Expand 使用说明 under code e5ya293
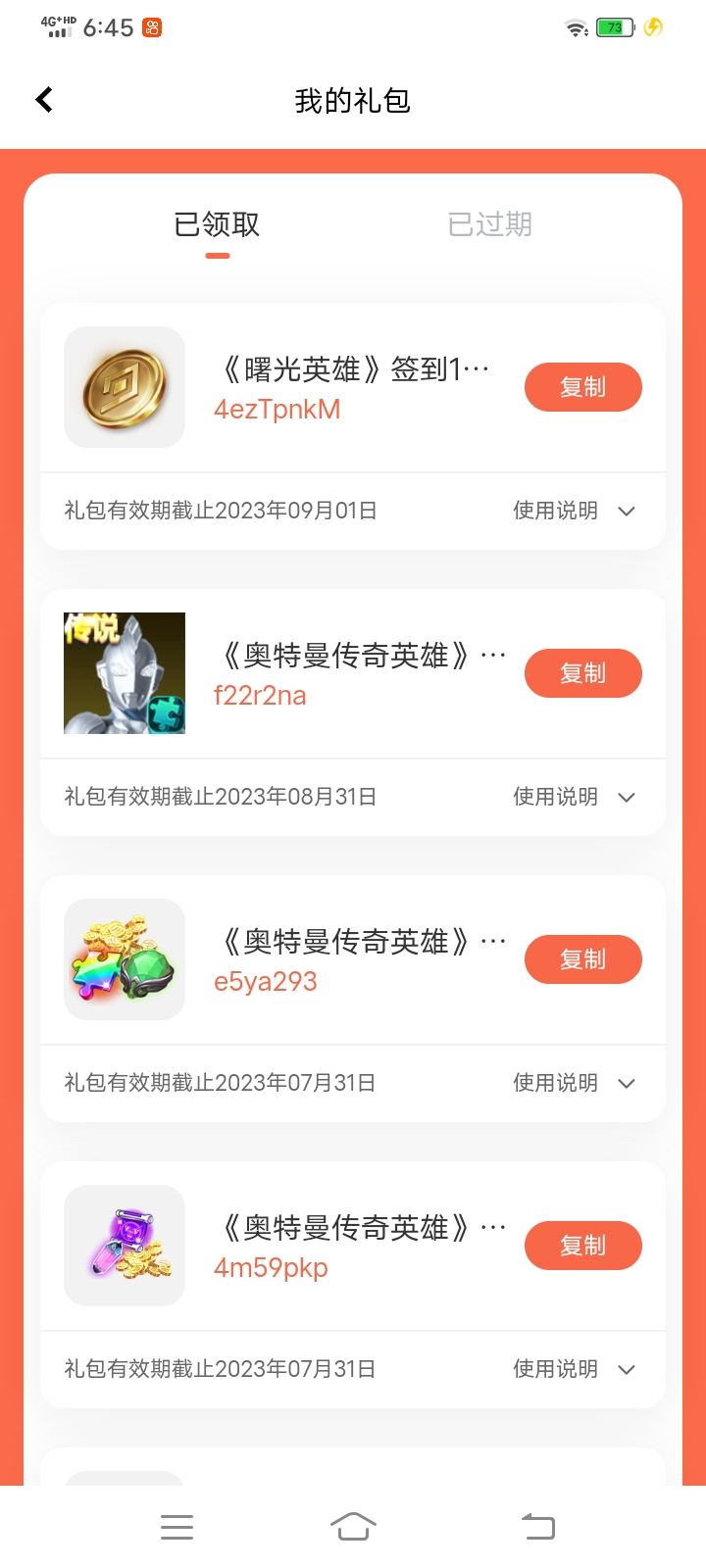The height and width of the screenshot is (1568, 706). [x=574, y=1083]
